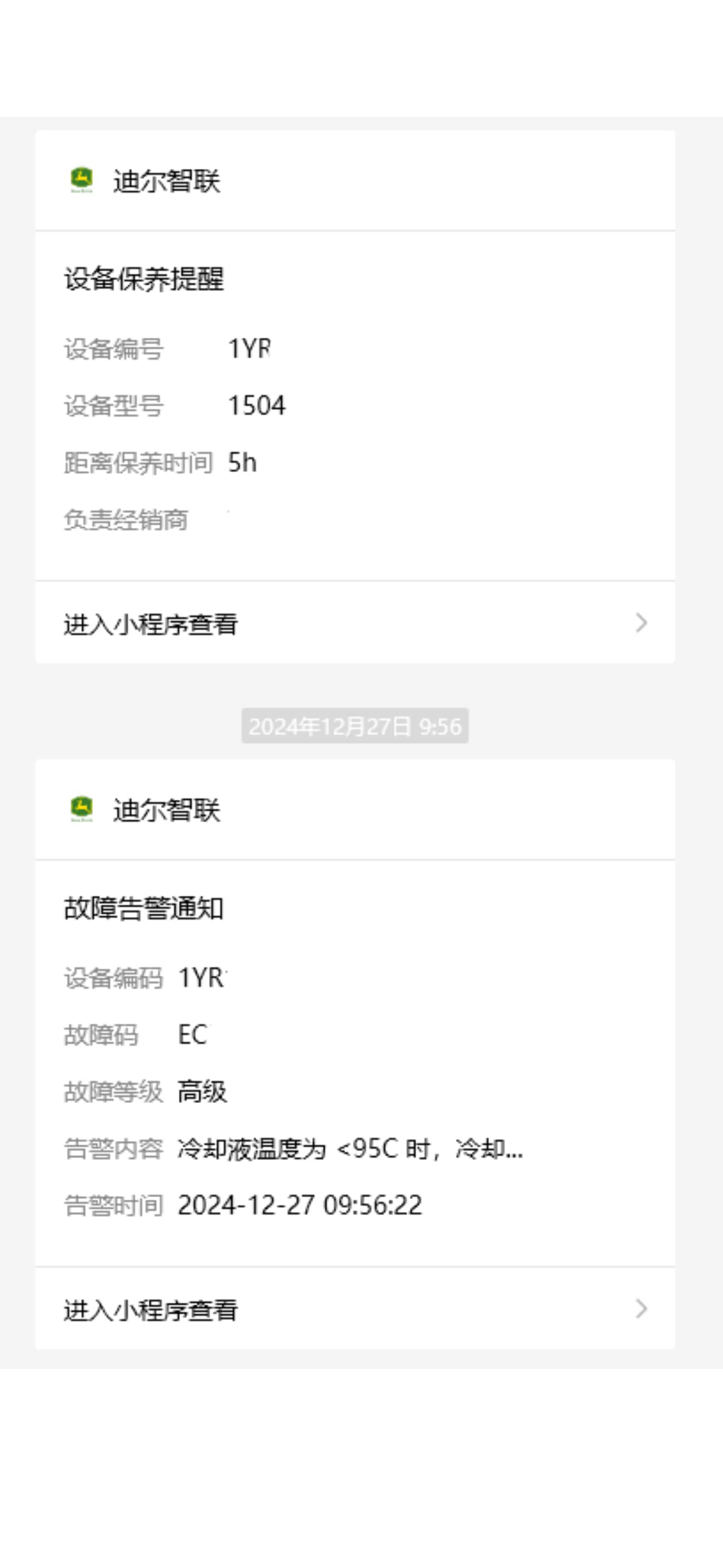
Task: Expand the chevron on the maintenance reminder card
Action: tap(641, 622)
